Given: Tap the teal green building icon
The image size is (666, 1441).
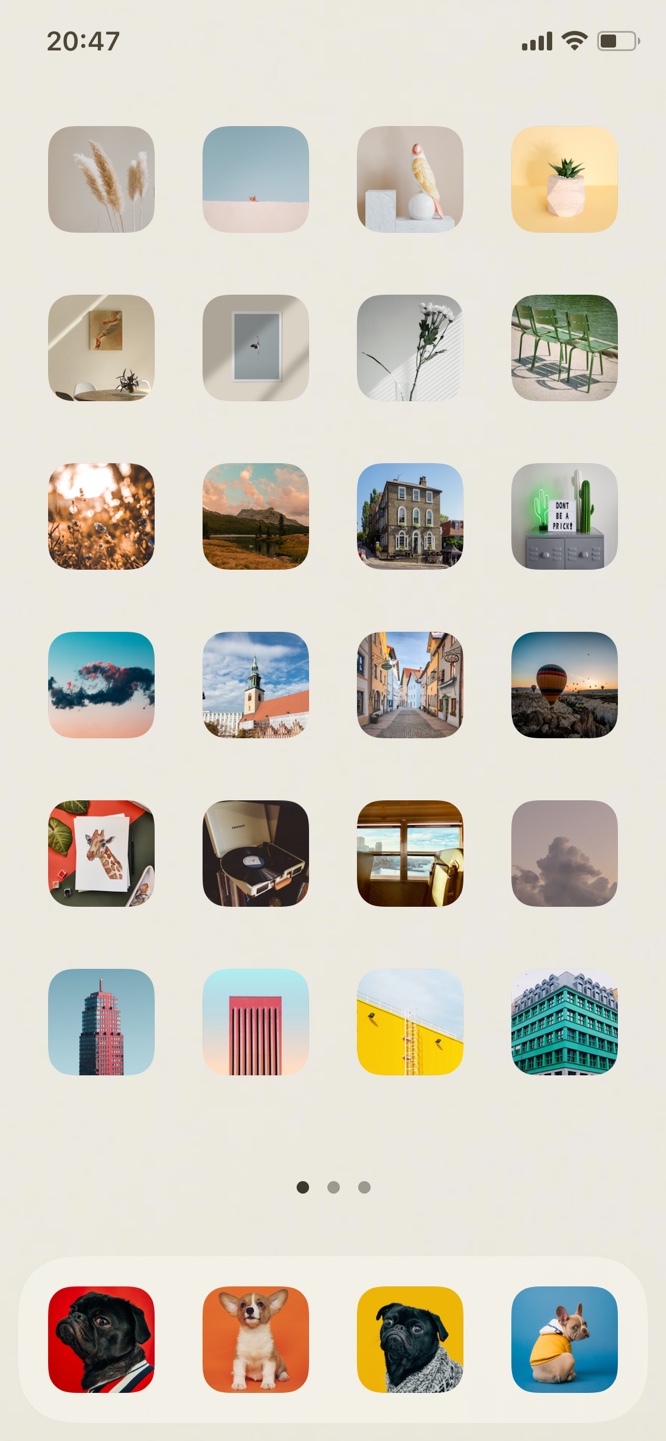Looking at the screenshot, I should [564, 1022].
